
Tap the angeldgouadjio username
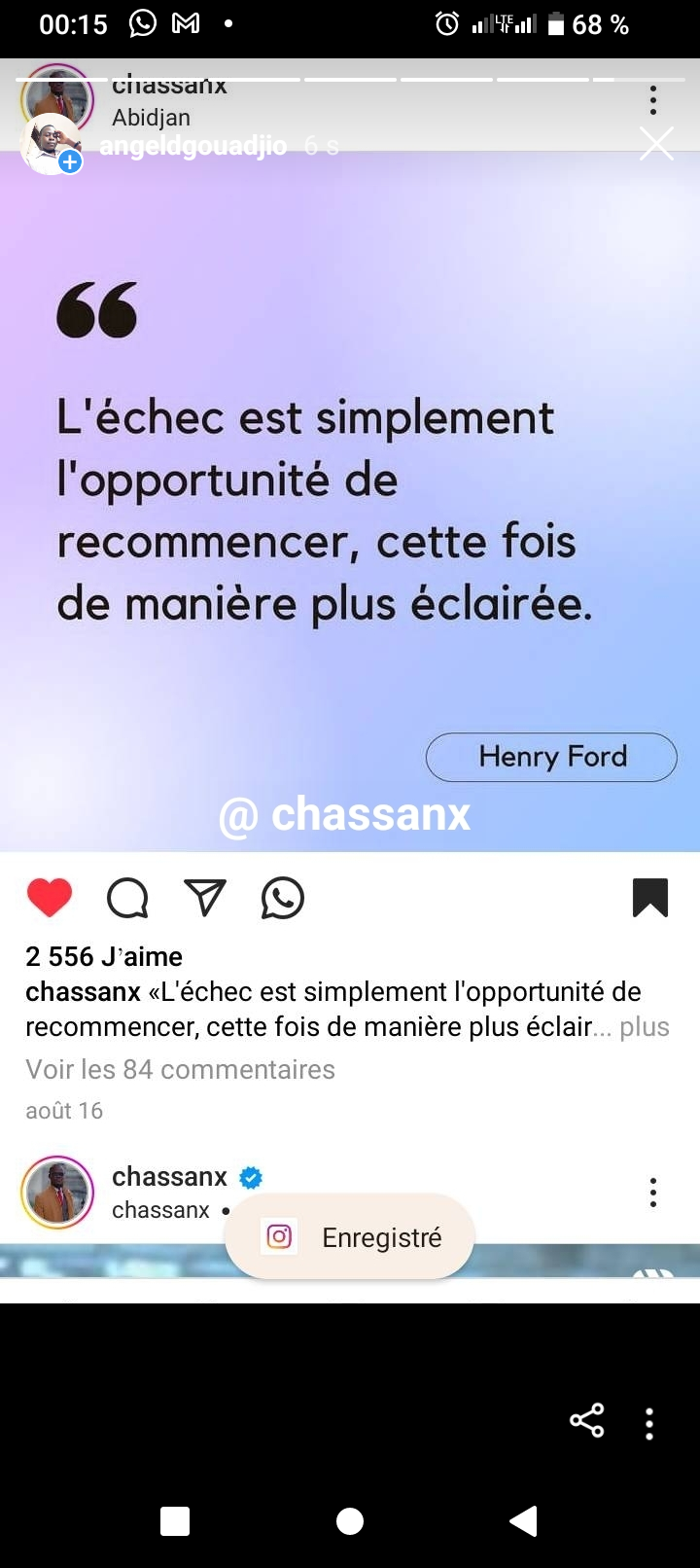pyautogui.click(x=192, y=146)
